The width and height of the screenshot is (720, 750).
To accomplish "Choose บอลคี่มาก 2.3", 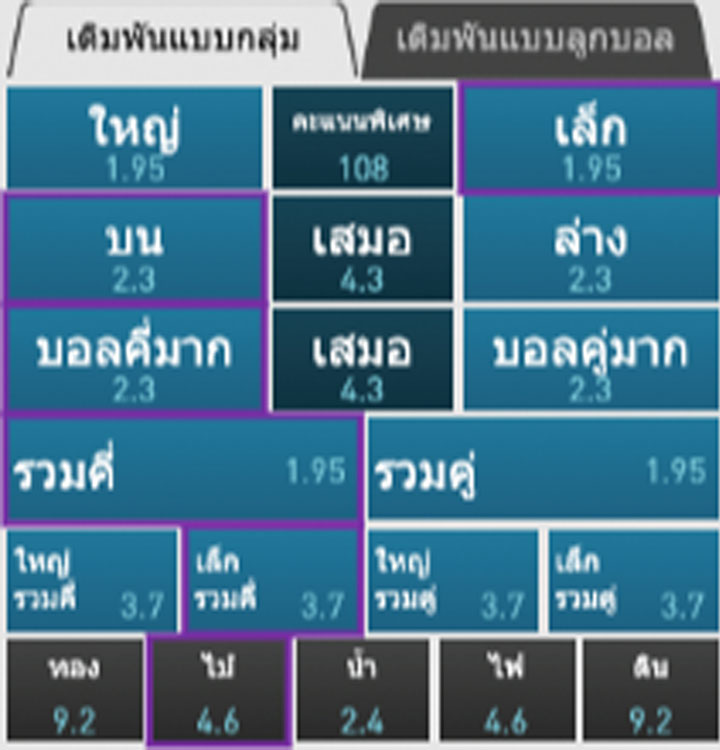I will [x=134, y=360].
